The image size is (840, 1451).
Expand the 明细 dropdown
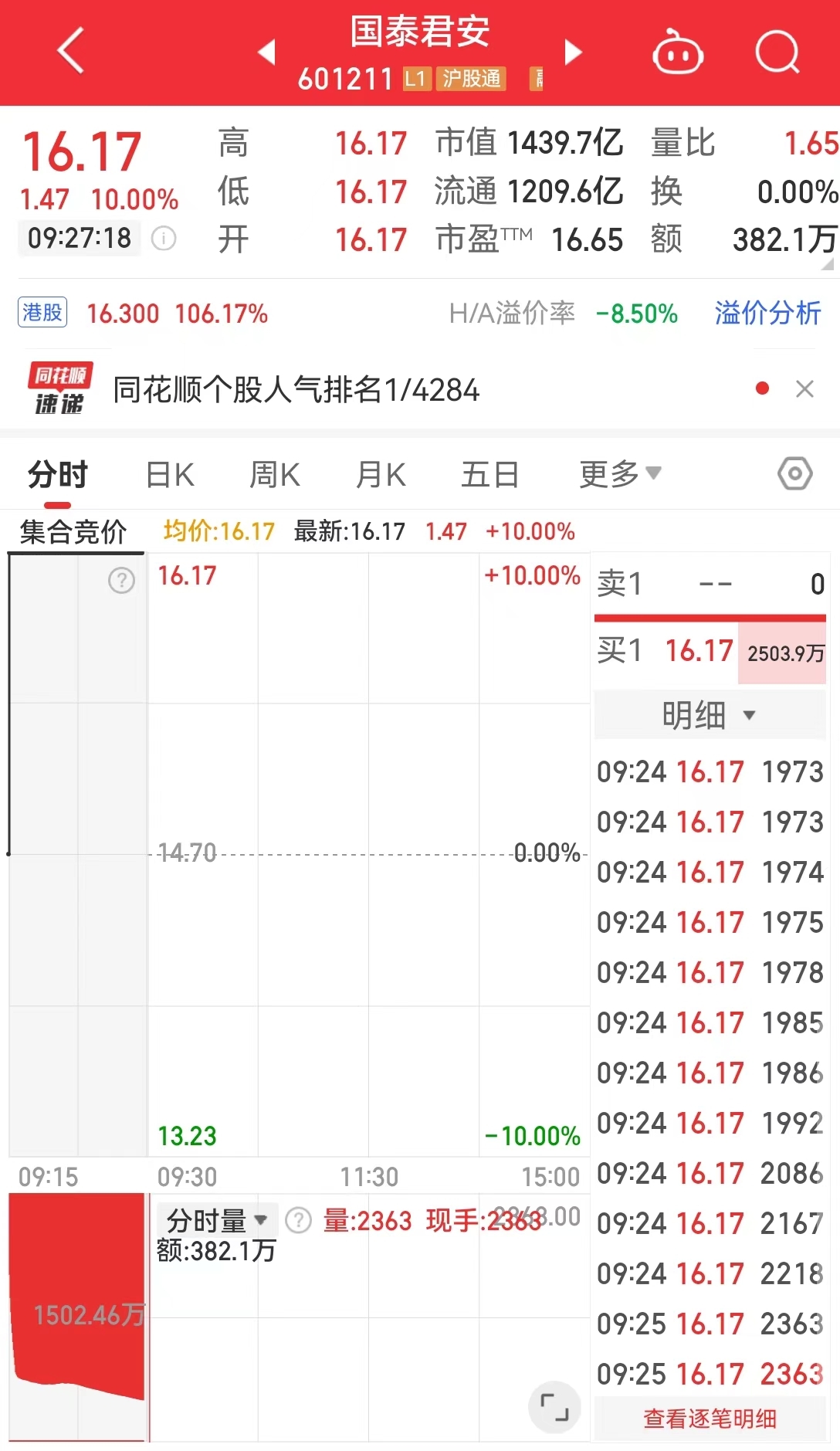(709, 714)
